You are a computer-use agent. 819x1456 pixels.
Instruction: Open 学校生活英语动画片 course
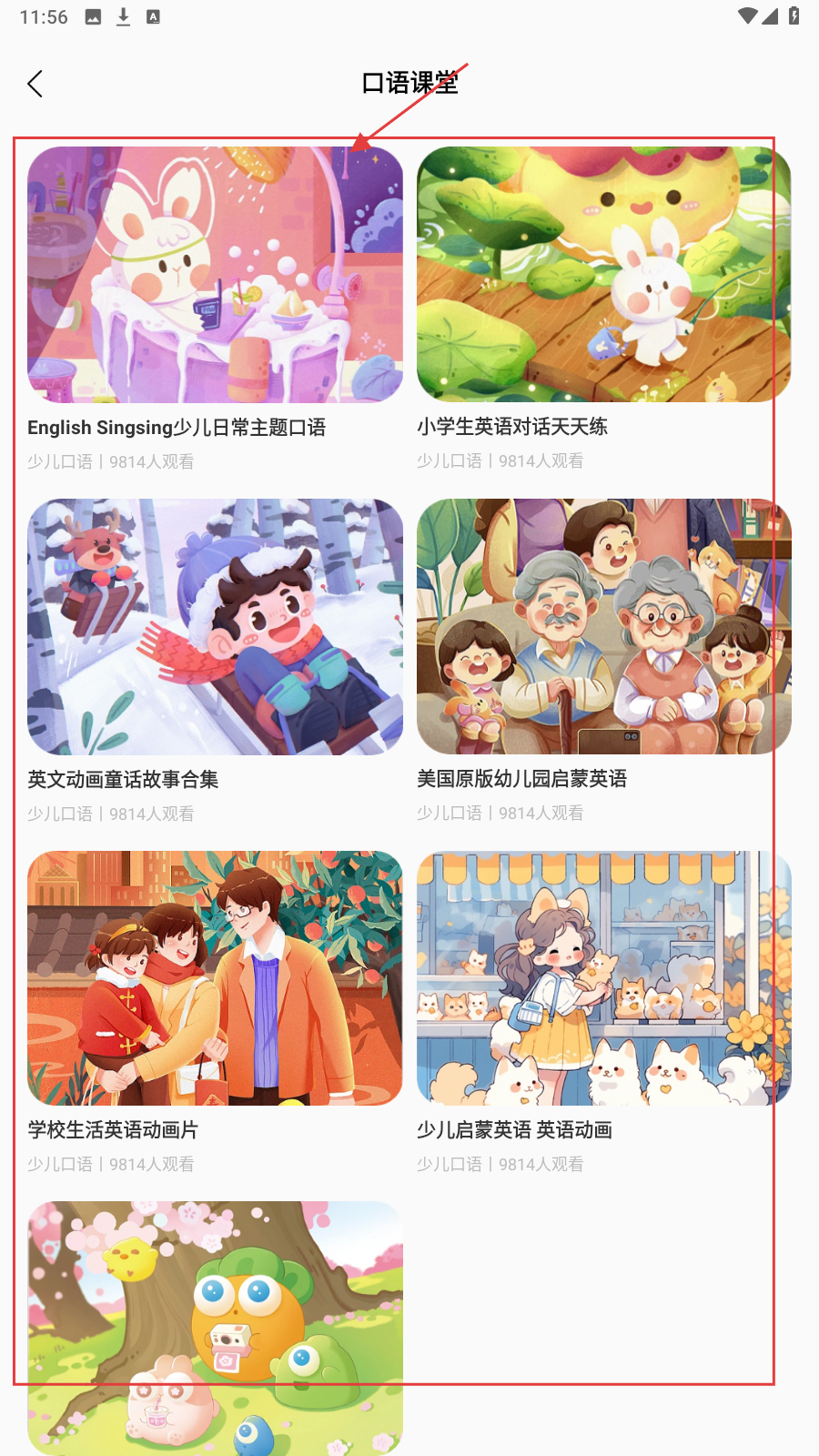click(x=215, y=978)
